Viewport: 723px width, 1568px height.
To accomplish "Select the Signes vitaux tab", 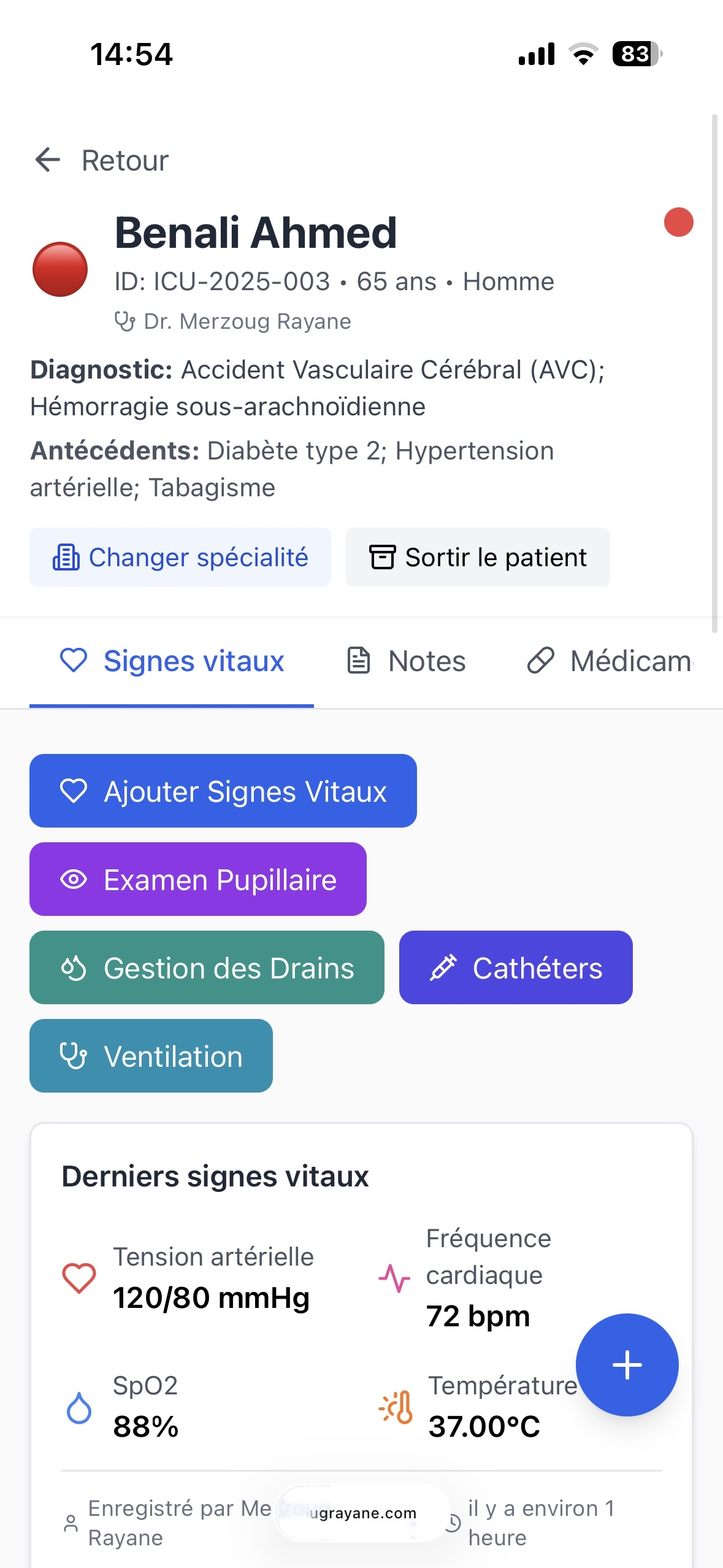I will [x=172, y=661].
